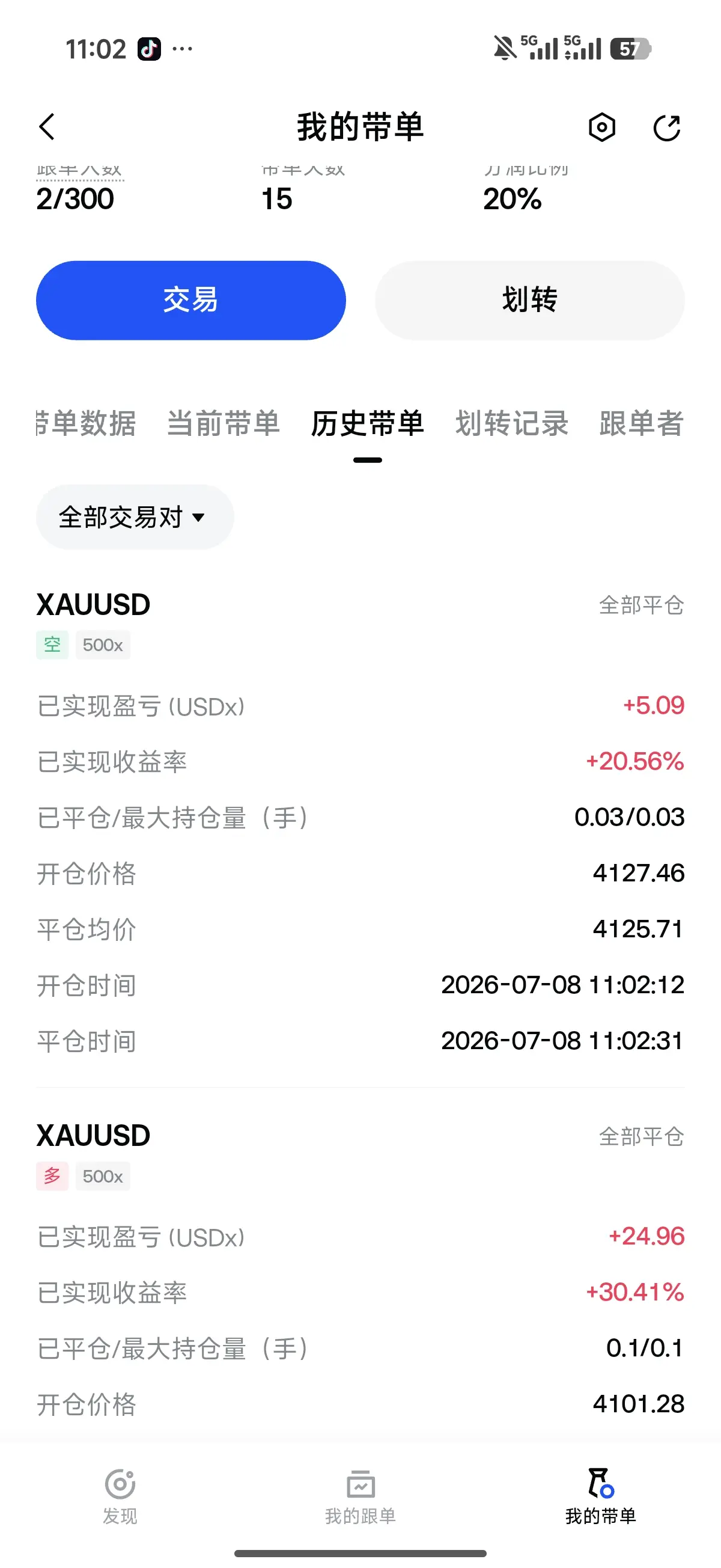This screenshot has height=1568, width=721.
Task: Open the 我的跟单 bottom tab
Action: [x=360, y=1496]
